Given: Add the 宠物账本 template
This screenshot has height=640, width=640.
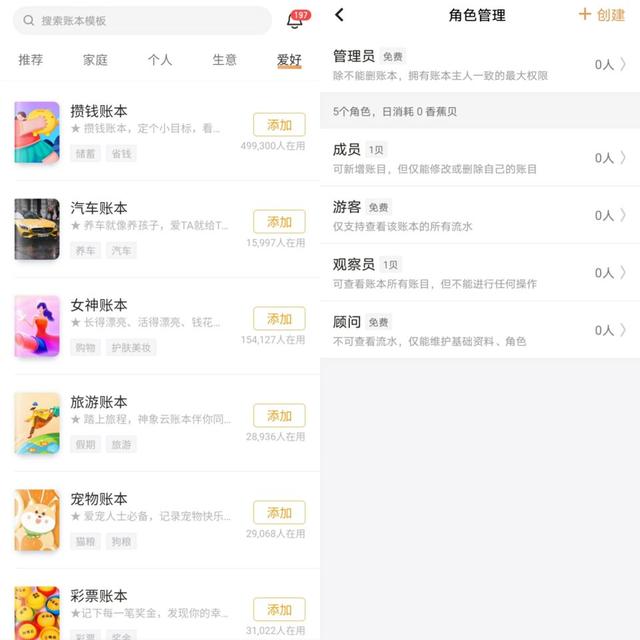Looking at the screenshot, I should pos(279,513).
